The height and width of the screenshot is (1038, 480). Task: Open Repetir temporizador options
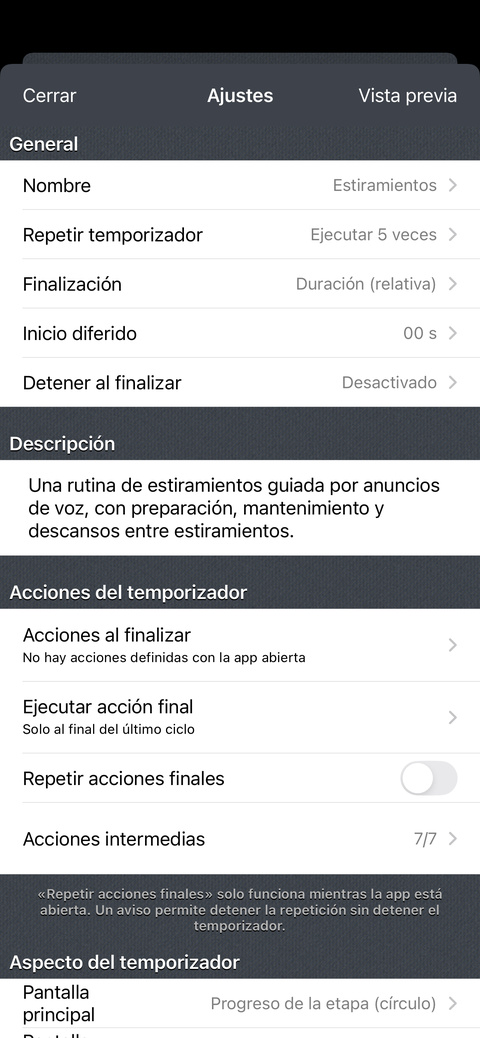pyautogui.click(x=240, y=234)
